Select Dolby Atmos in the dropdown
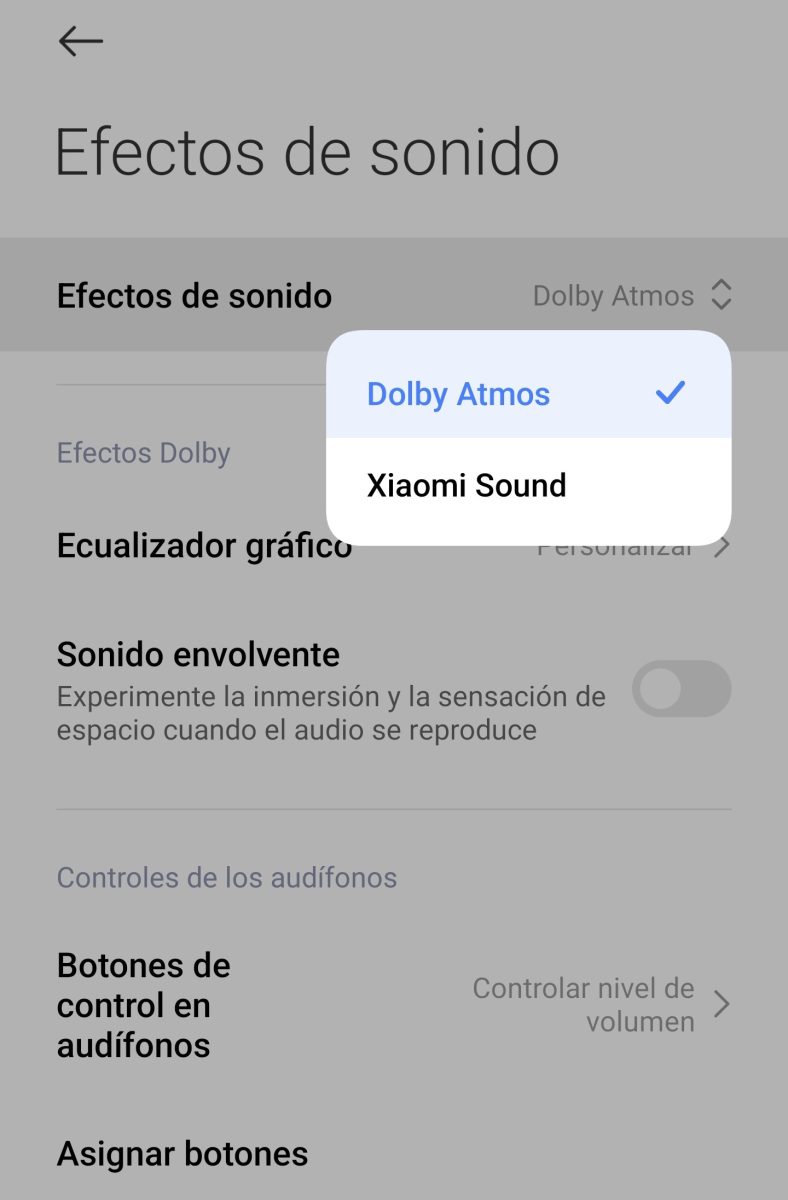Screen dimensions: 788x1200 click(458, 394)
